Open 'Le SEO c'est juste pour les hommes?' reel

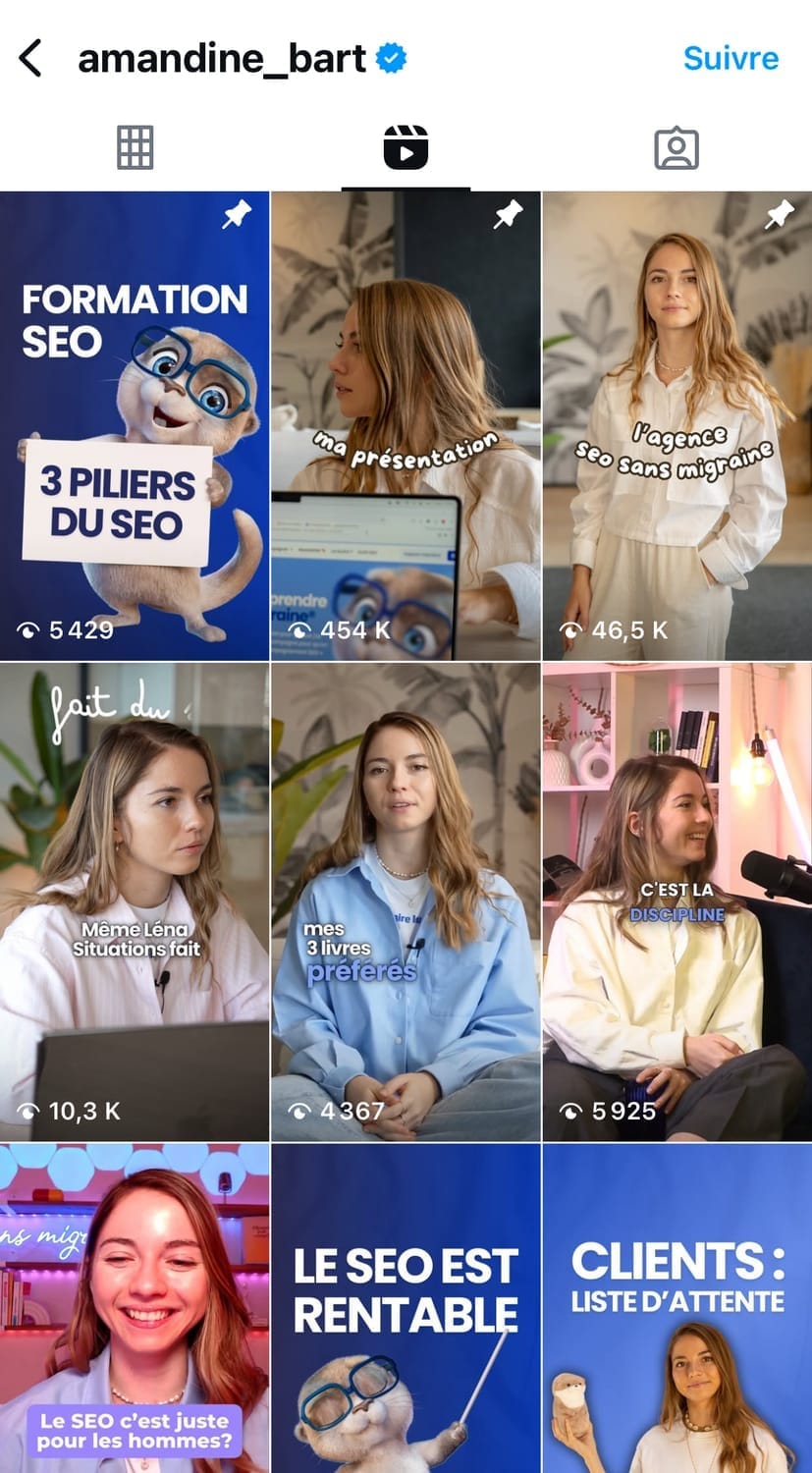[135, 1308]
